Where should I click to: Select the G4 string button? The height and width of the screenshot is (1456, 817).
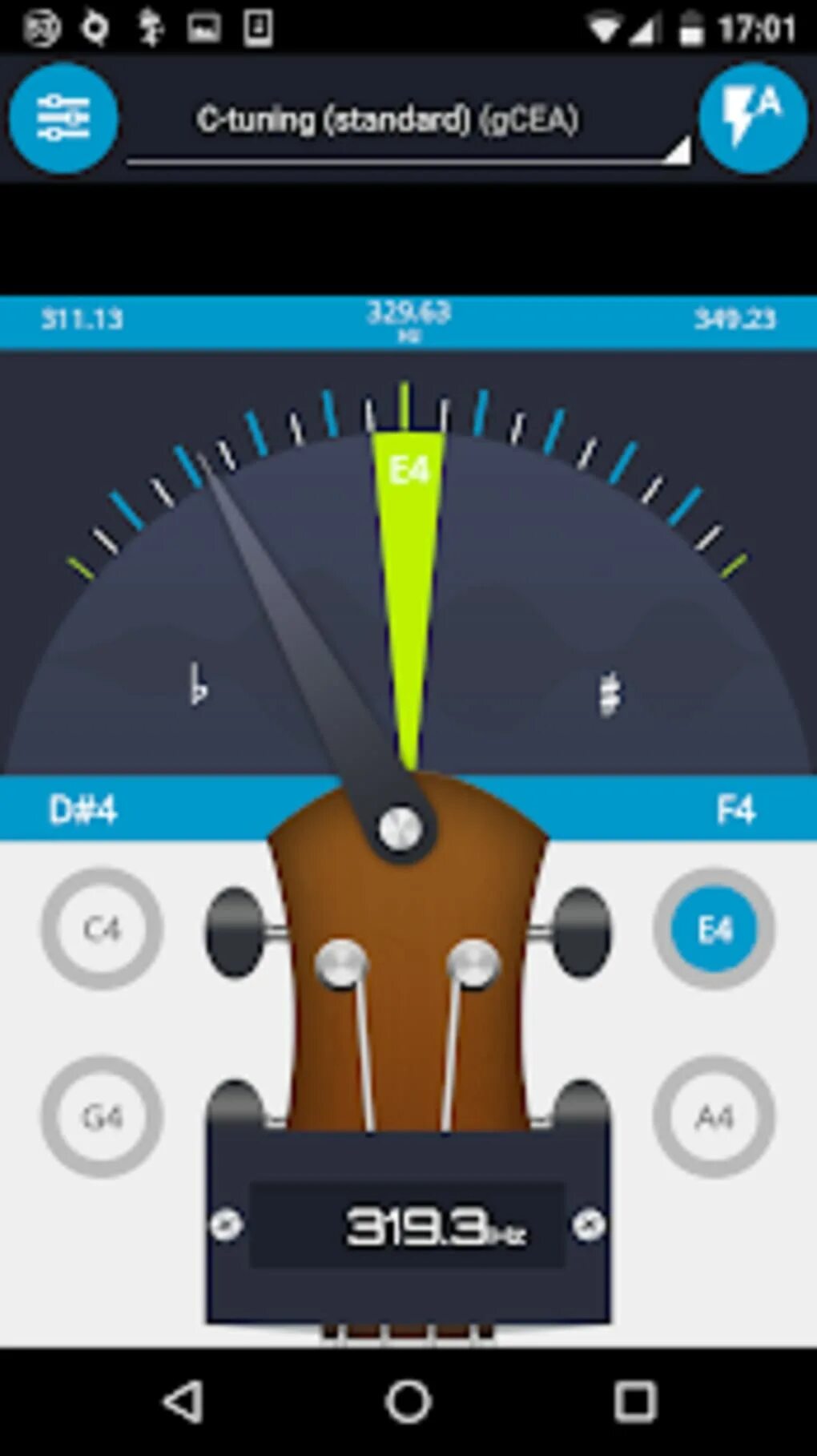(x=103, y=1116)
